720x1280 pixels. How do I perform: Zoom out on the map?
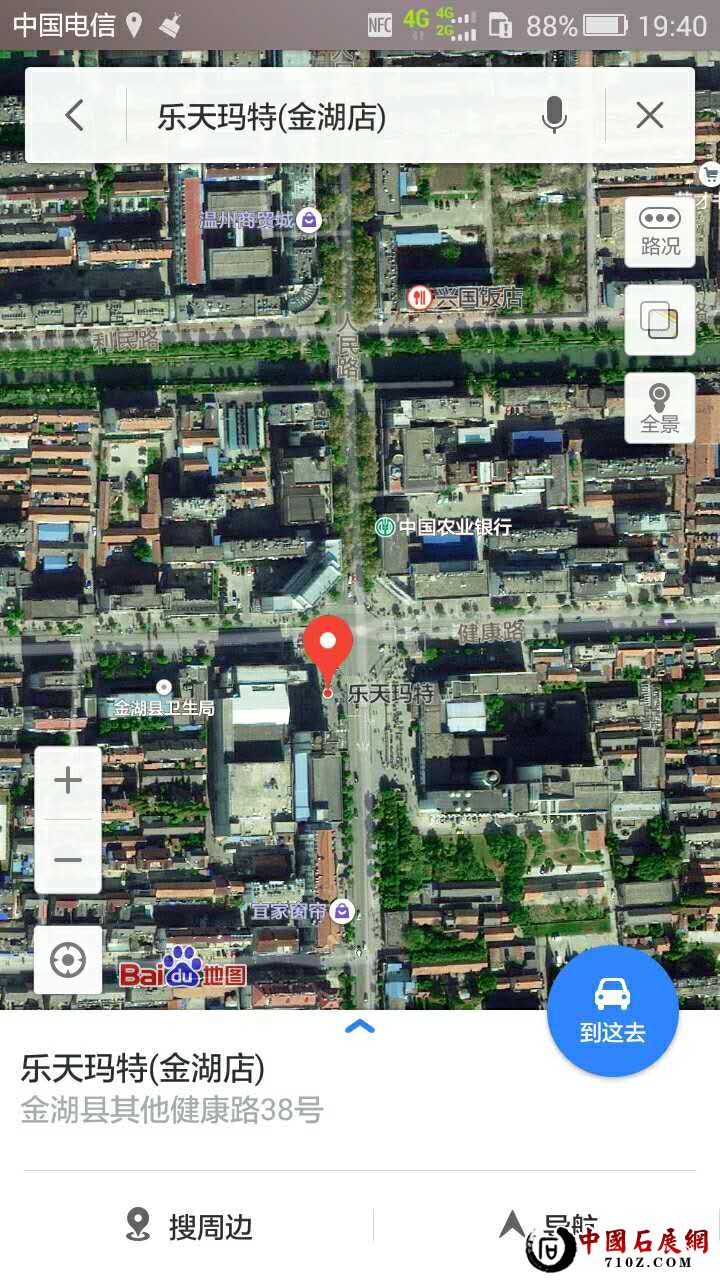tap(68, 858)
